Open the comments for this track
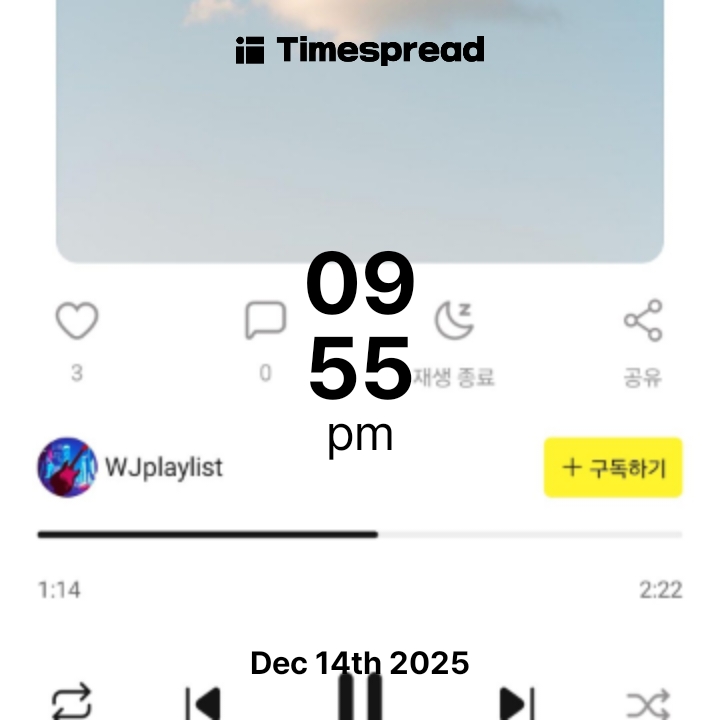Image resolution: width=720 pixels, height=720 pixels. tap(265, 322)
